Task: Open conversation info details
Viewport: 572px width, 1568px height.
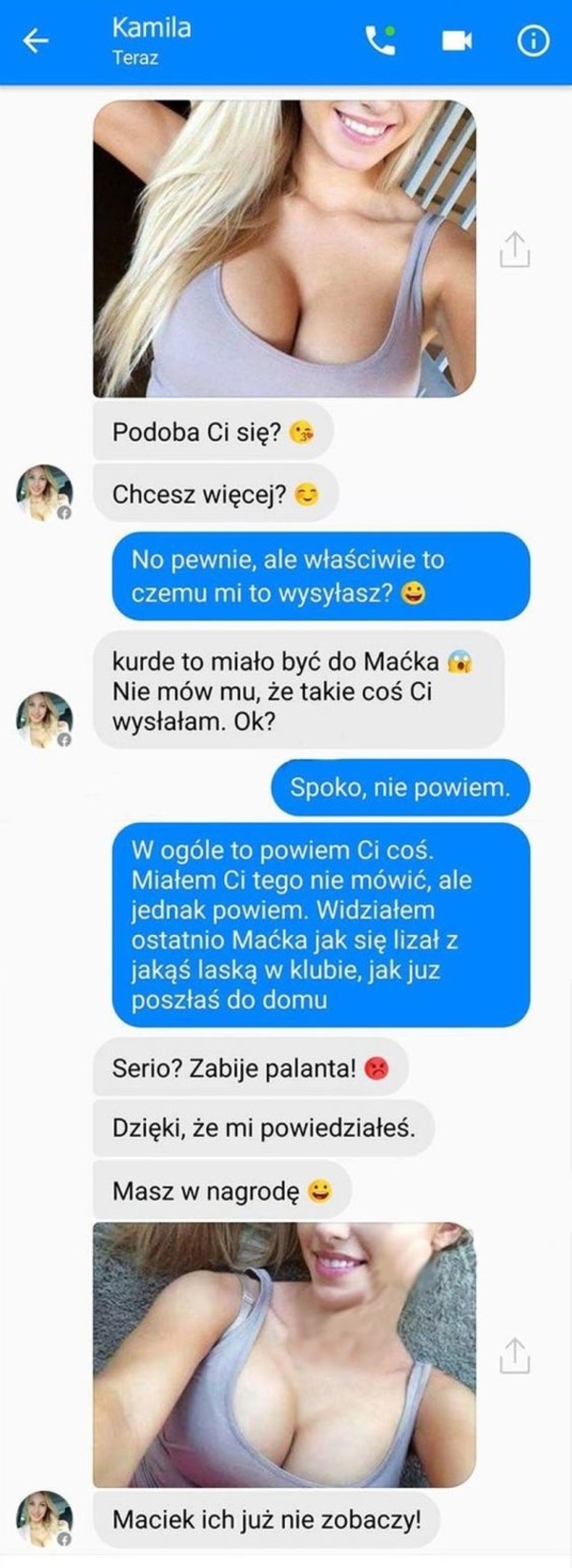Action: [533, 41]
